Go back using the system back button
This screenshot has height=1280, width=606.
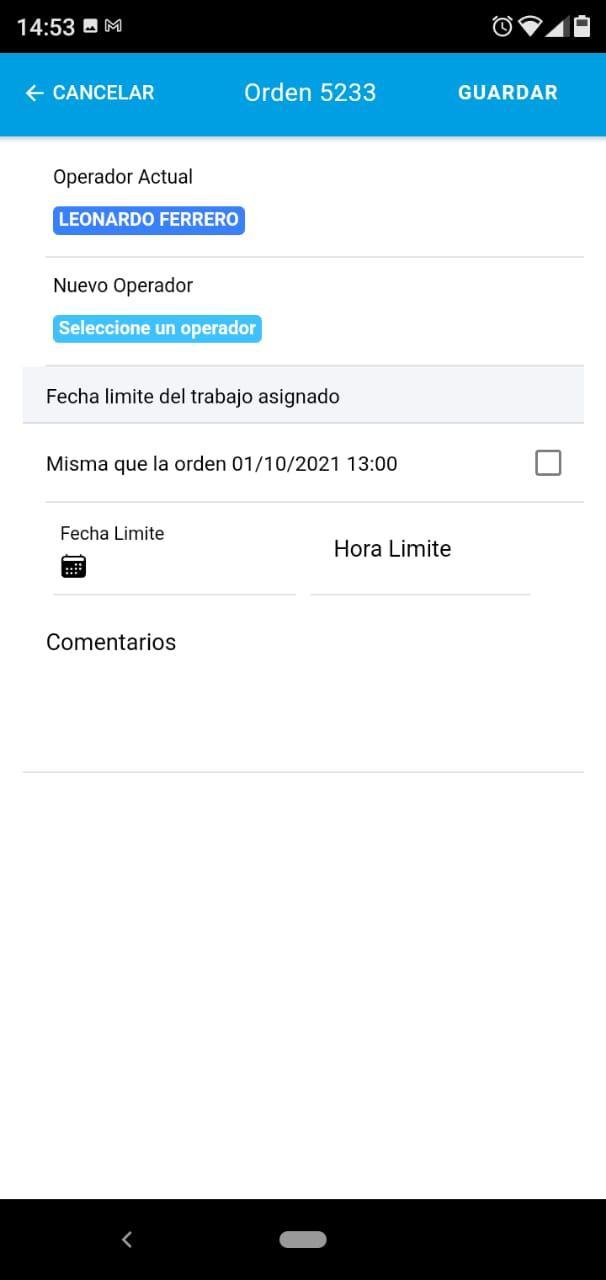point(127,1239)
